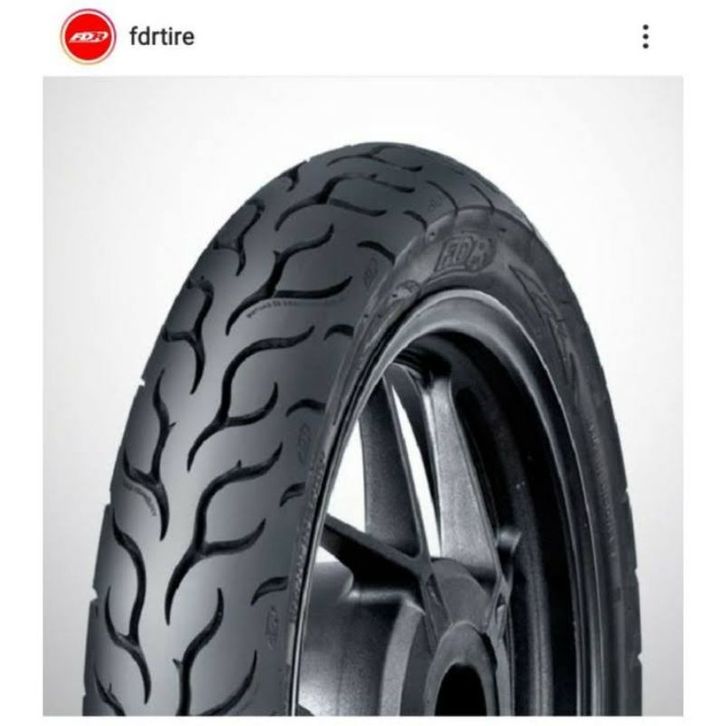Visit the fdrtire username link

pos(160,38)
